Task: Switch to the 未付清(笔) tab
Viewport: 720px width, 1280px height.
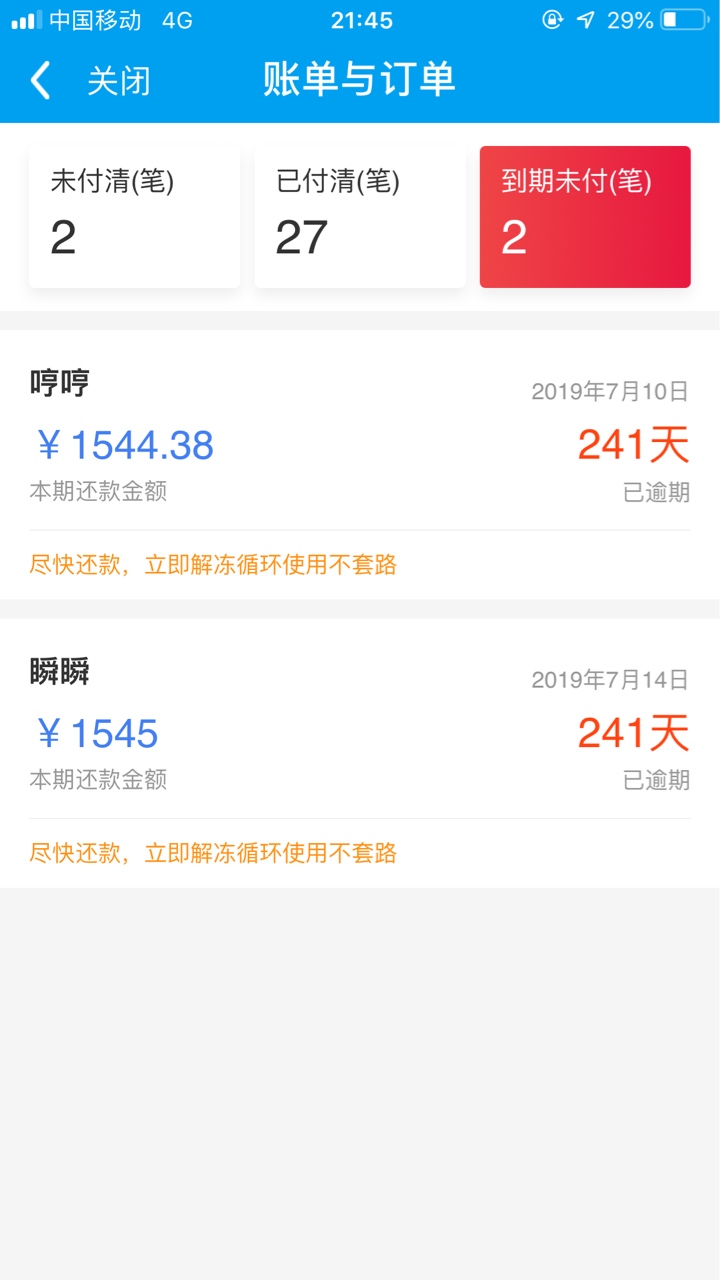Action: 134,217
